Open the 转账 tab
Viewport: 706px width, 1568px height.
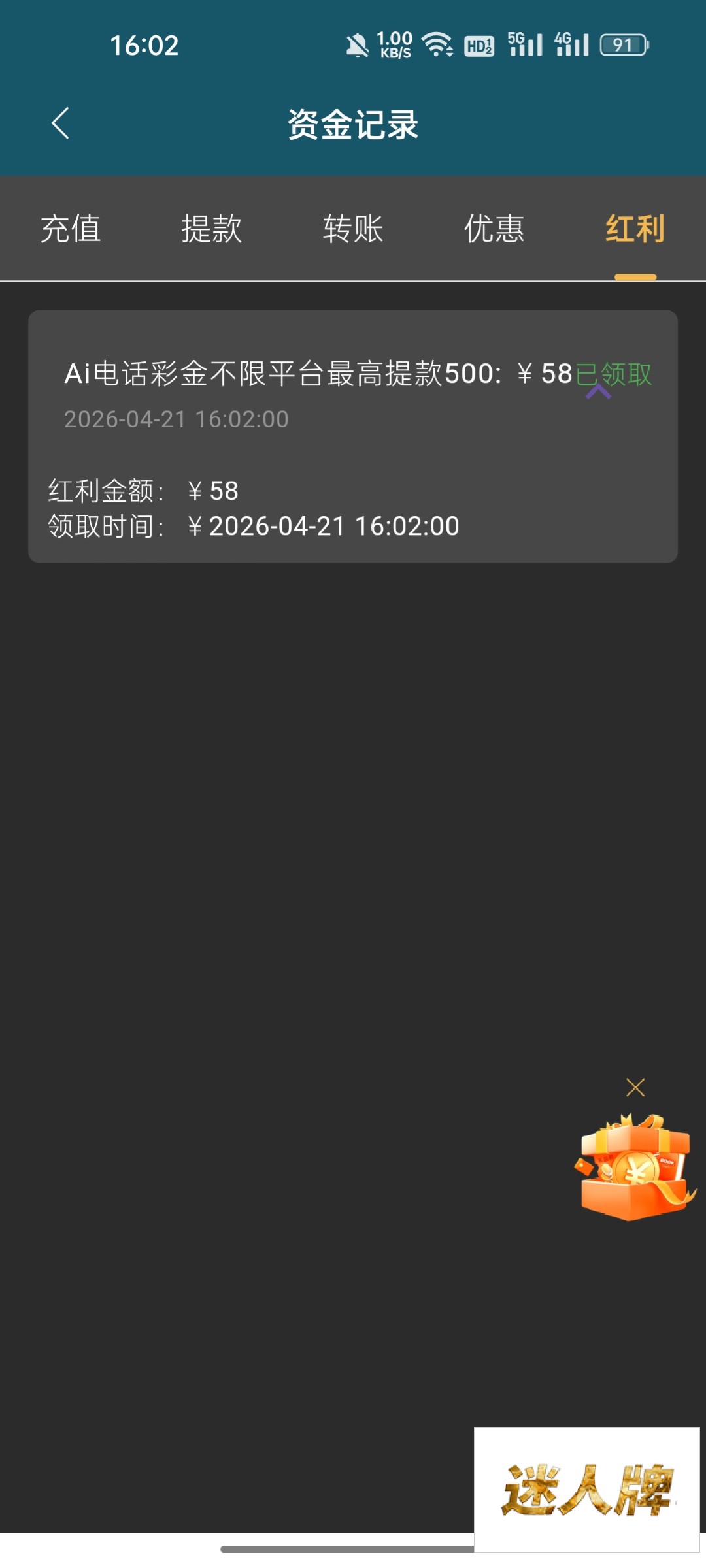point(353,229)
